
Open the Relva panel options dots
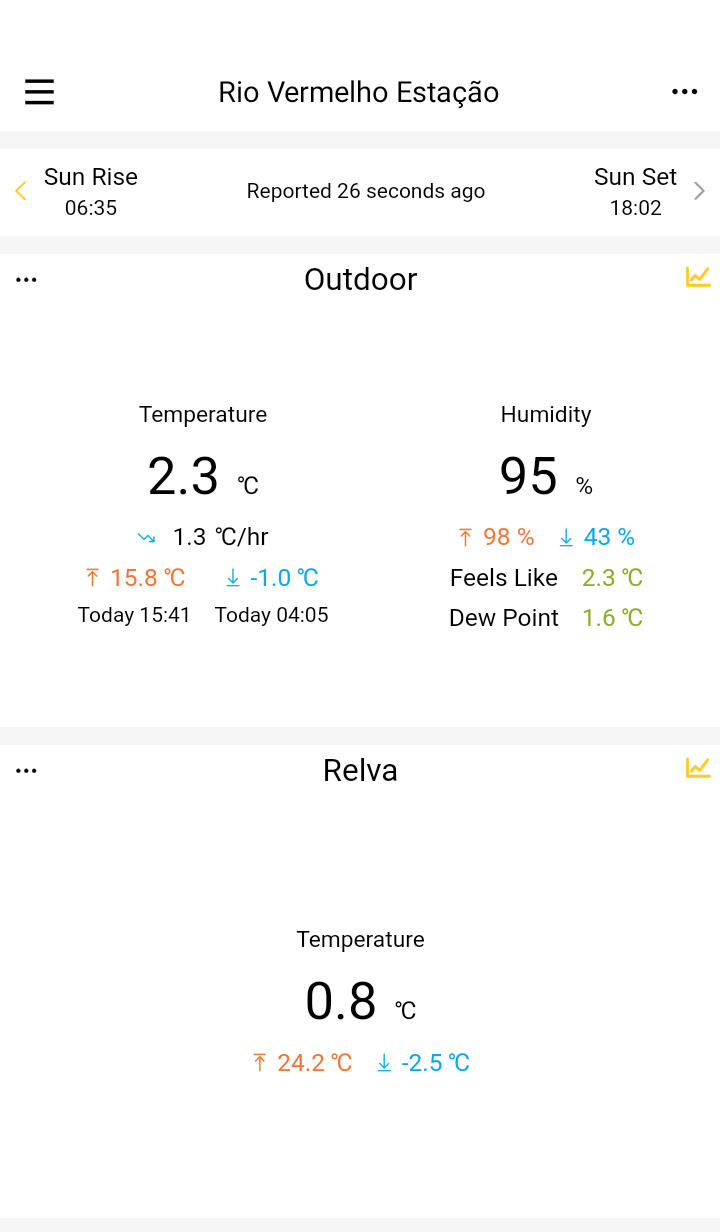click(26, 771)
